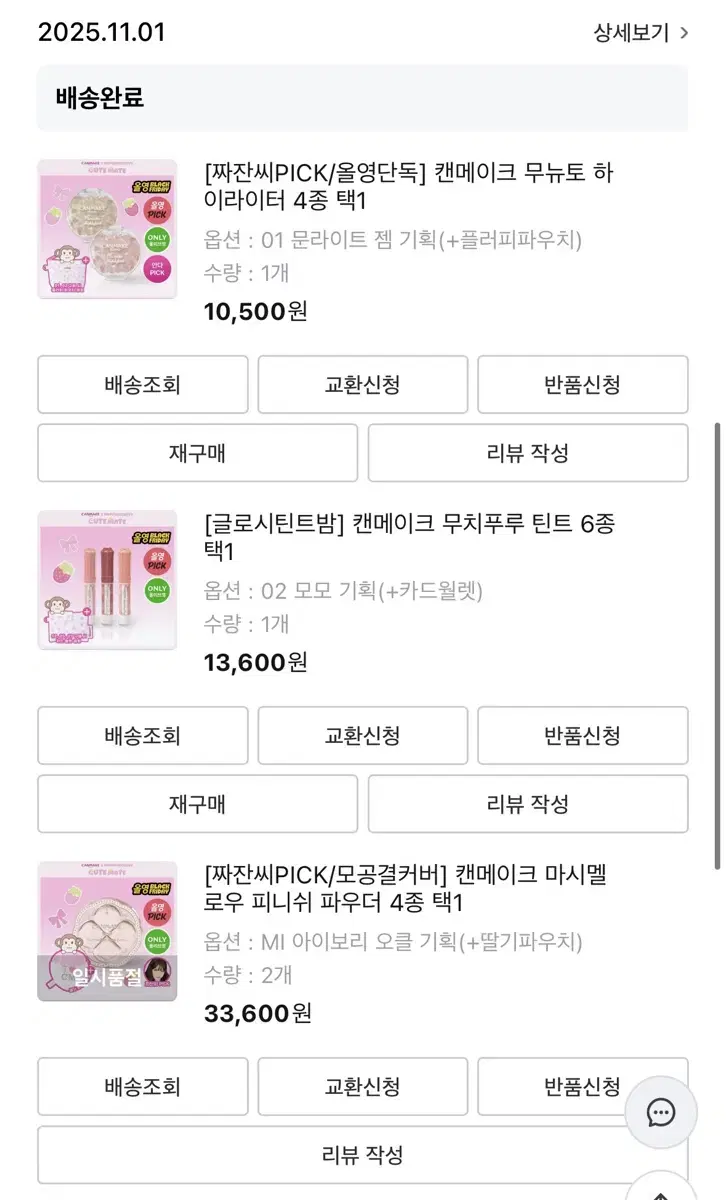Open the chat inquiry bubble icon

click(660, 1111)
